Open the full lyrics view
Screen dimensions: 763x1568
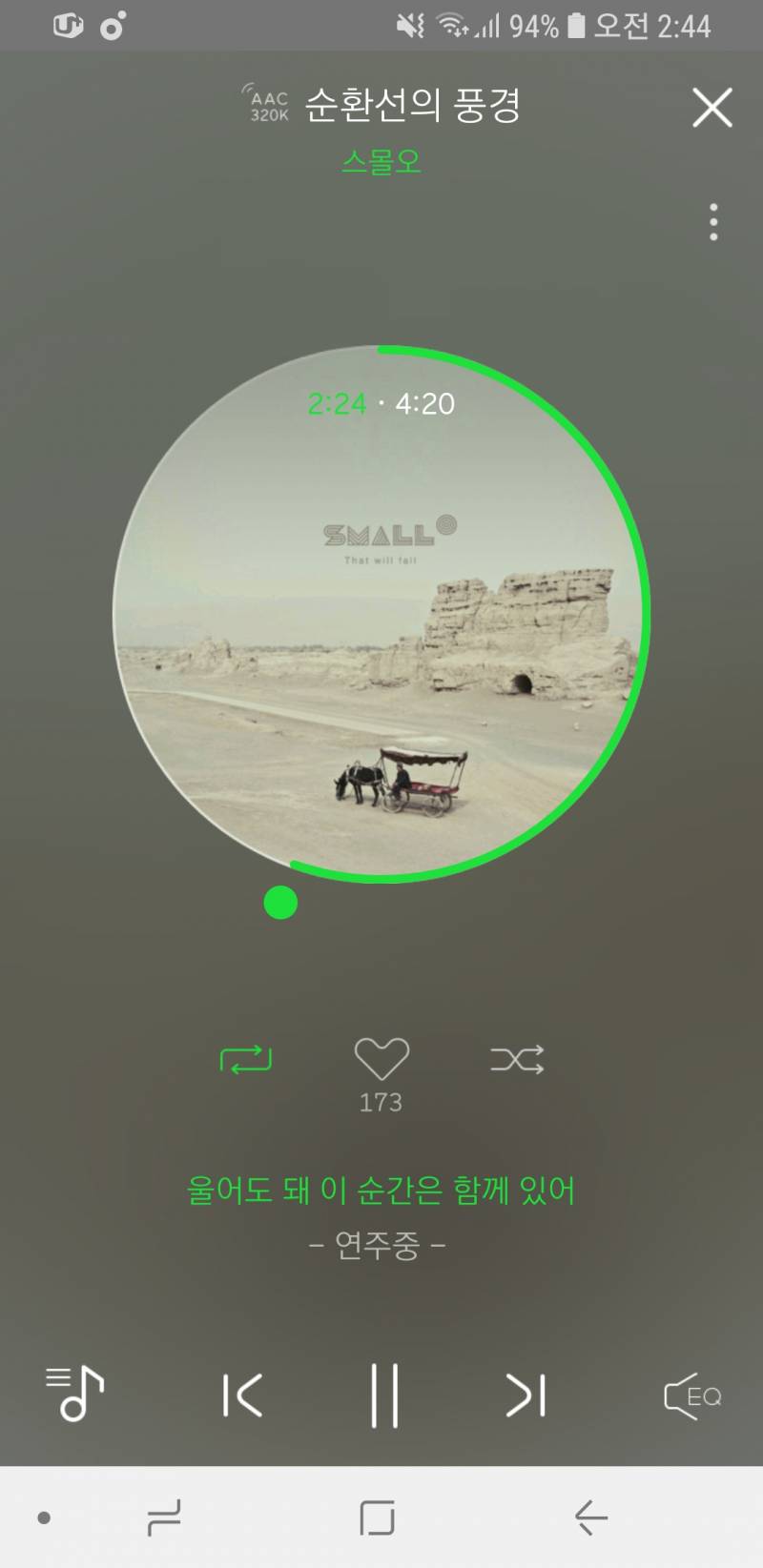pos(381,1191)
